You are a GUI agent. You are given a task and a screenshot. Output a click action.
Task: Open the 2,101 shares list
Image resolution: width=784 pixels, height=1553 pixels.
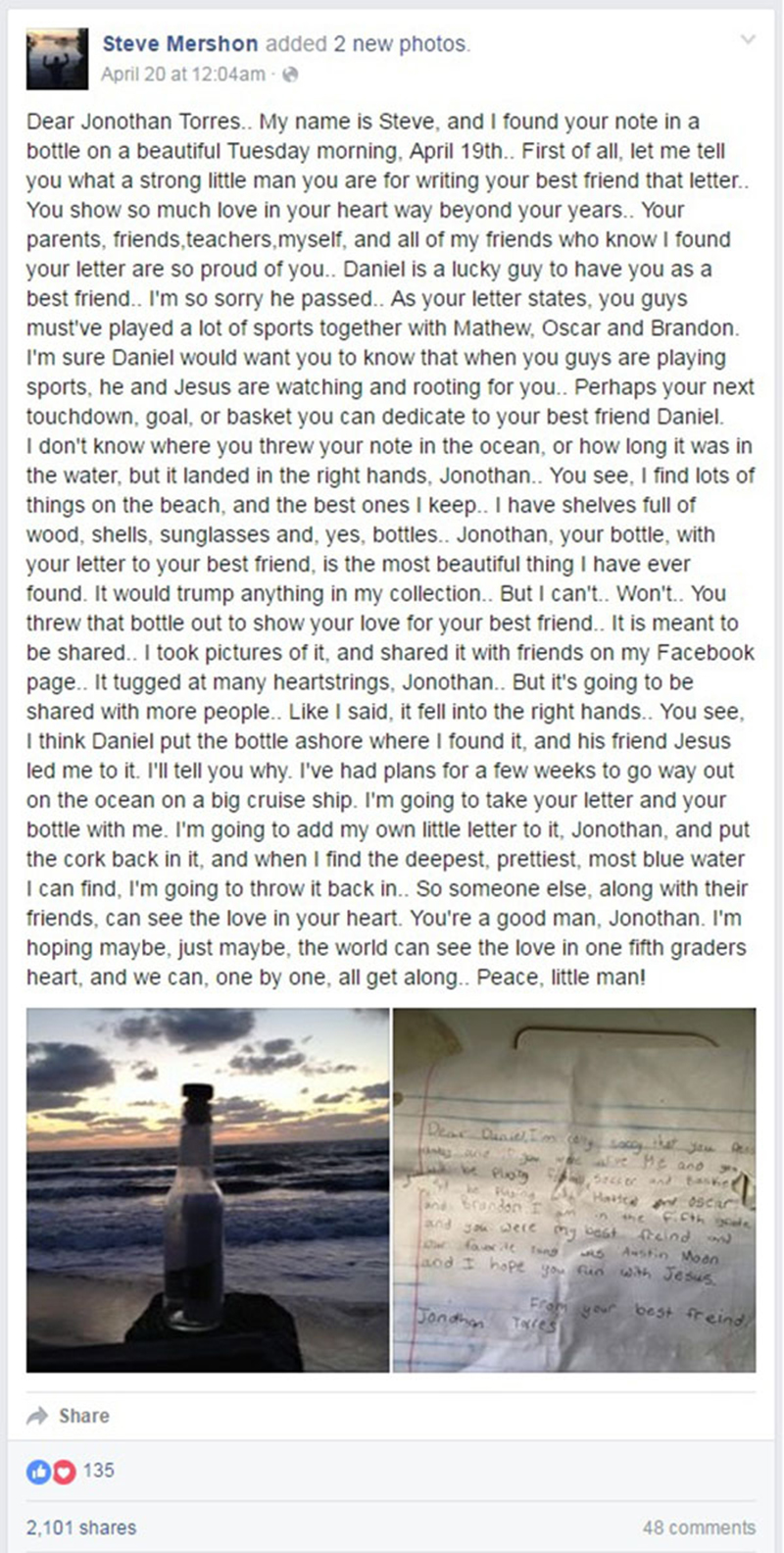point(81,1528)
